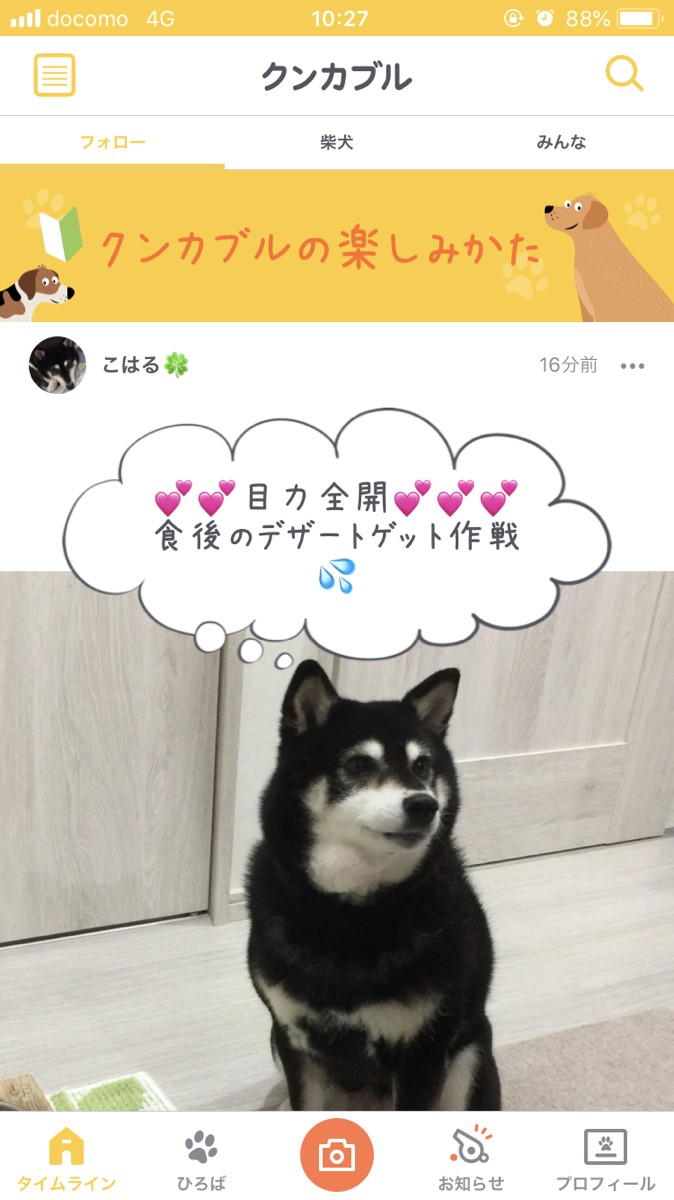The image size is (674, 1200).
Task: Go to the プロフィール tab
Action: point(605,1158)
